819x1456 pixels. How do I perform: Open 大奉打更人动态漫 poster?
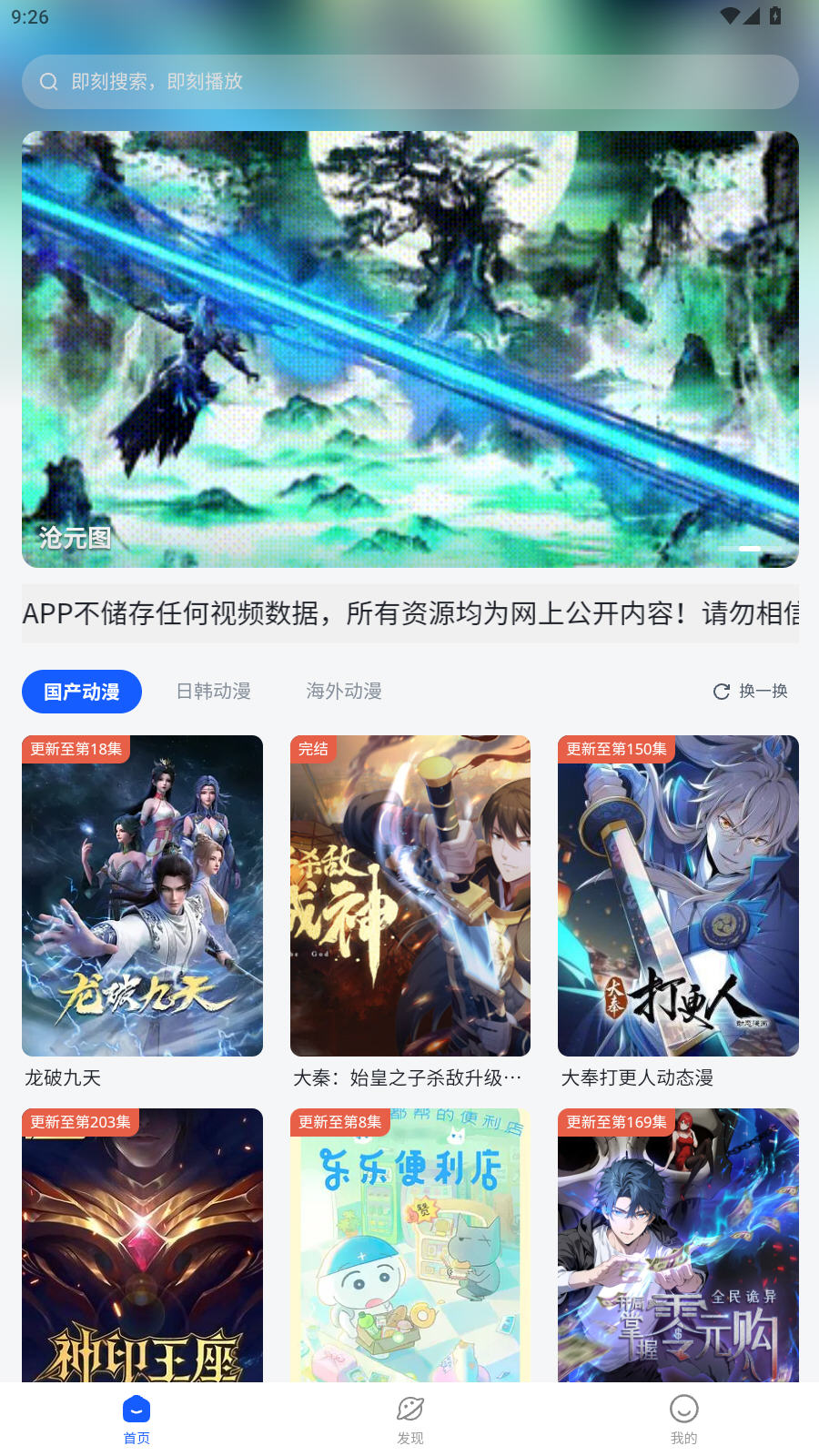point(677,895)
